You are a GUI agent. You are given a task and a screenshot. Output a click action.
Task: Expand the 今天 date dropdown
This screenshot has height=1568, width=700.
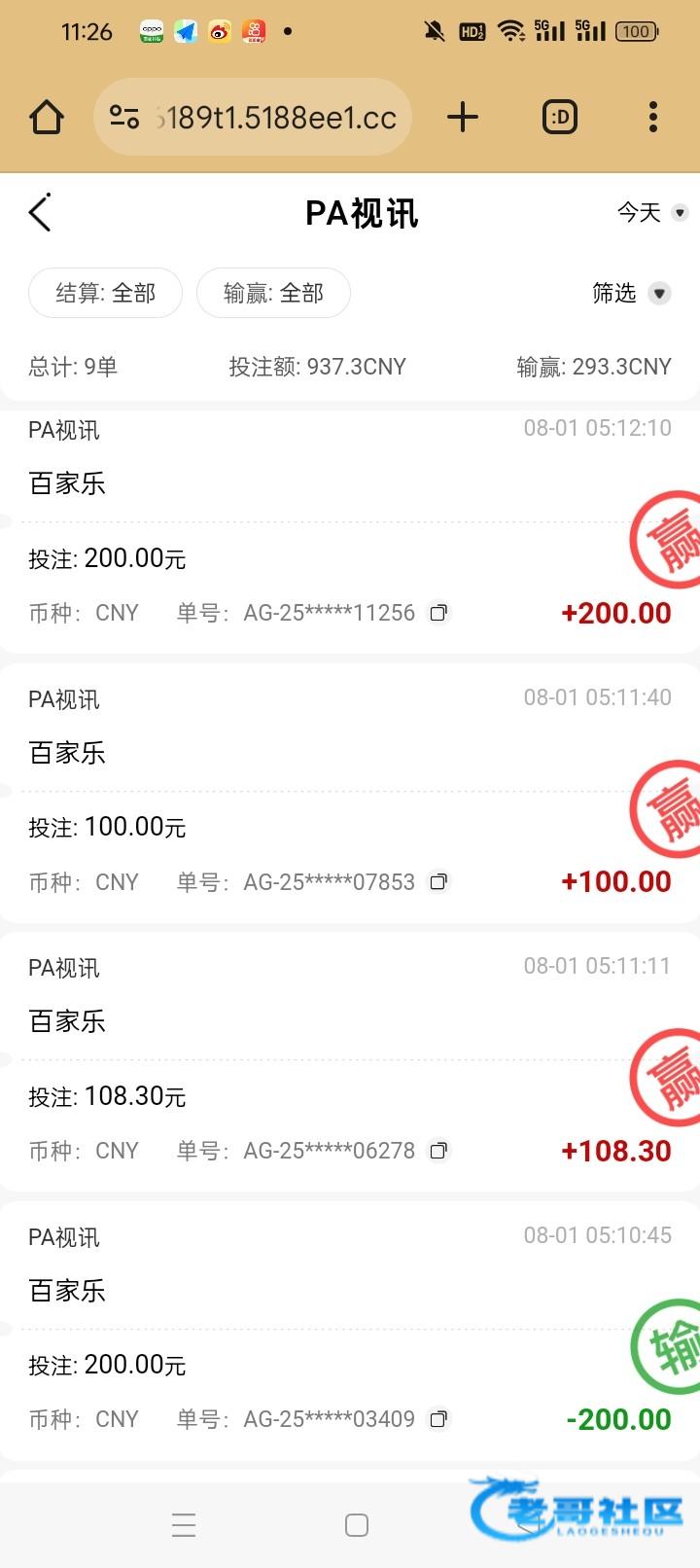(x=651, y=212)
